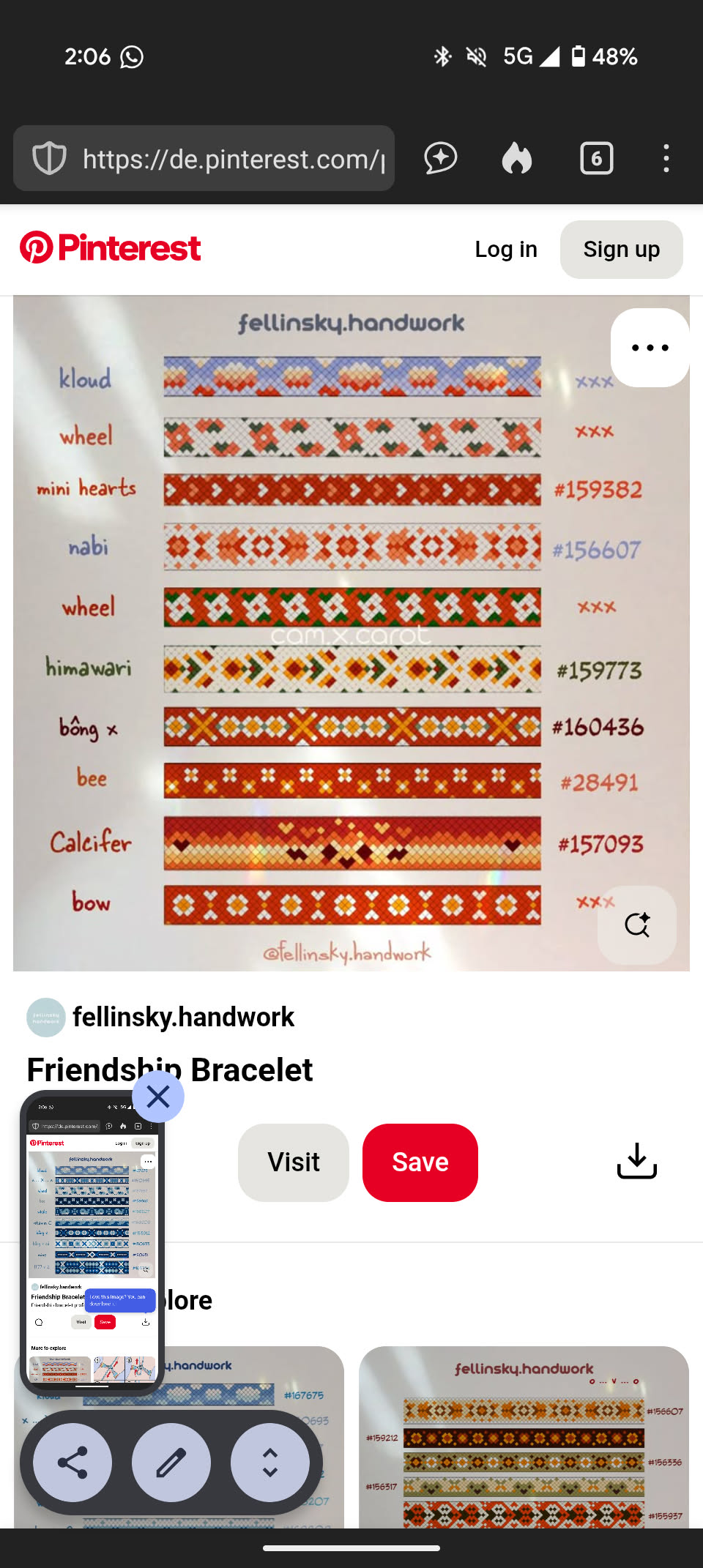Go to the Pinterest home logo
The height and width of the screenshot is (1568, 703).
click(x=110, y=248)
